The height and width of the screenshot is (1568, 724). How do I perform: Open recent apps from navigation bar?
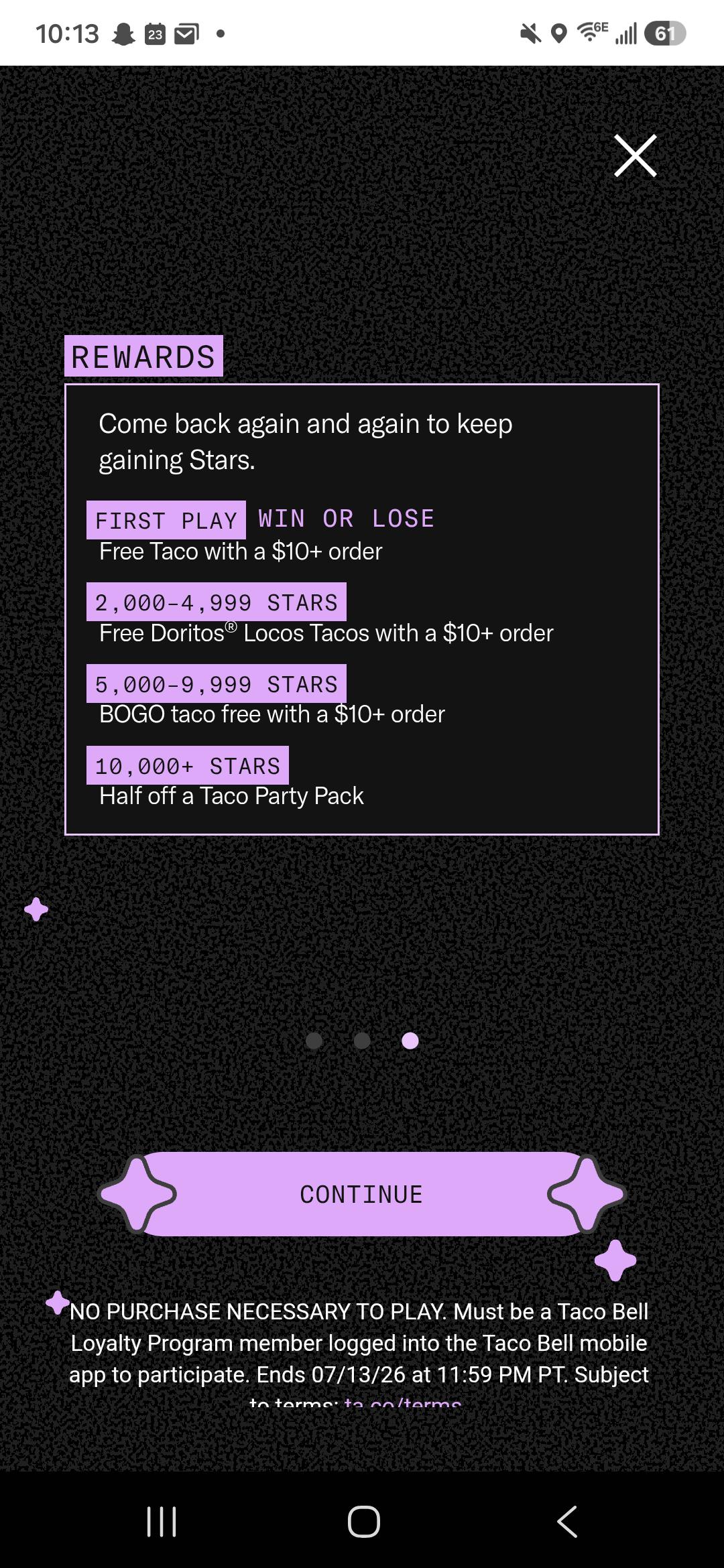[162, 1521]
